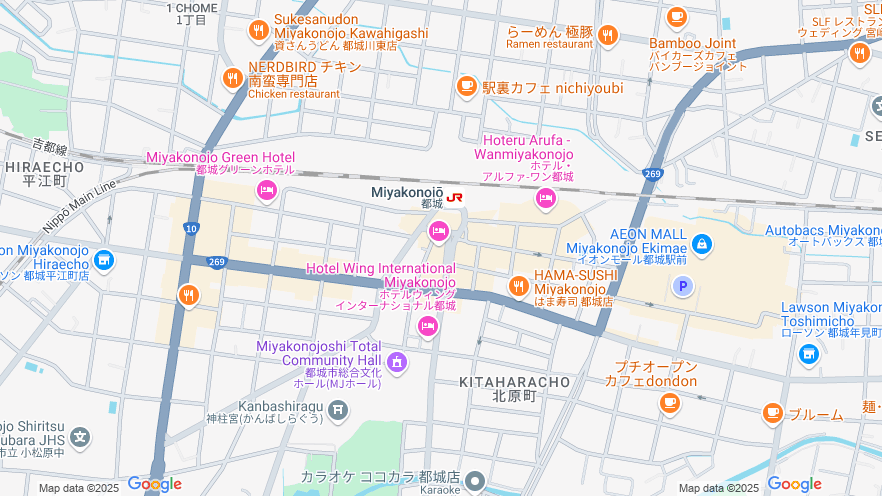Open the Google logo link at bottom left
882x496 pixels.
coord(155,484)
